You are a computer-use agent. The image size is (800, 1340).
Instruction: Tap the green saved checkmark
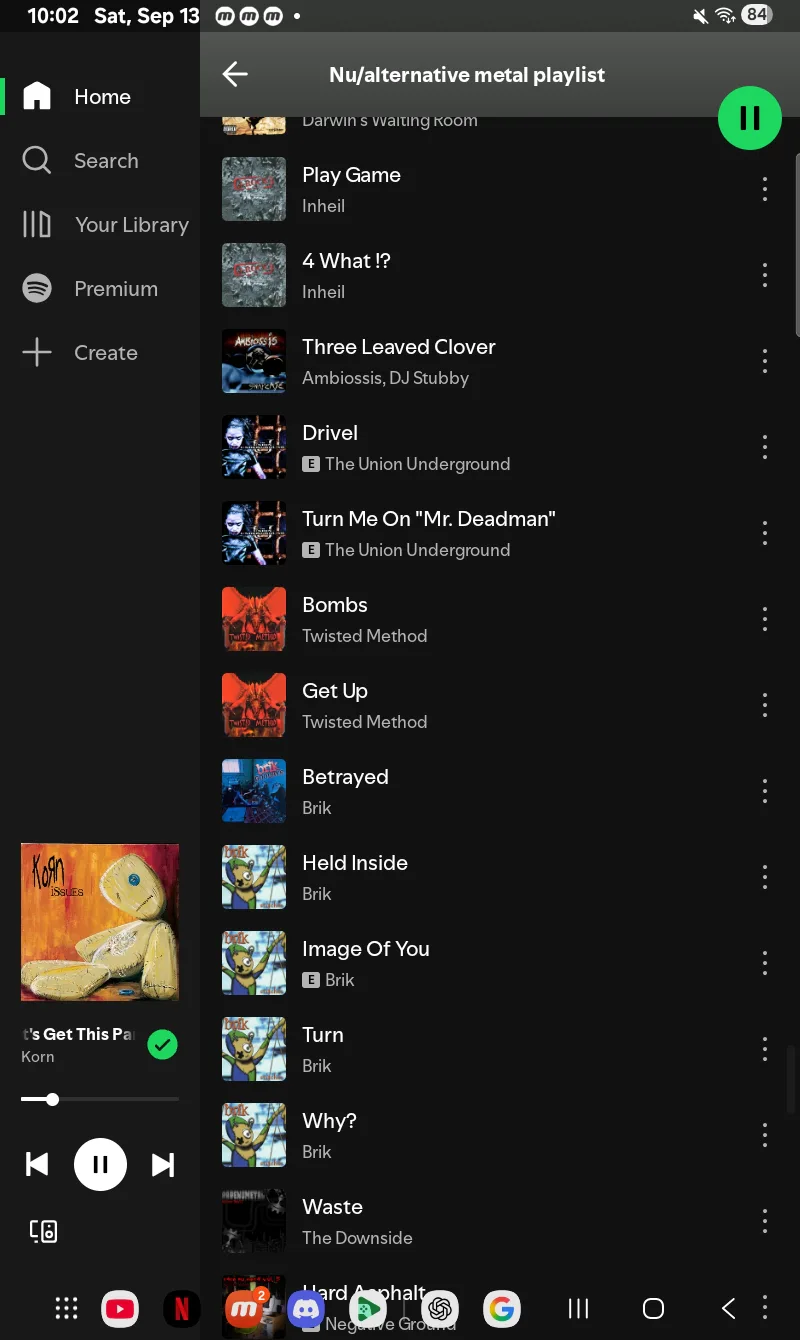162,1045
